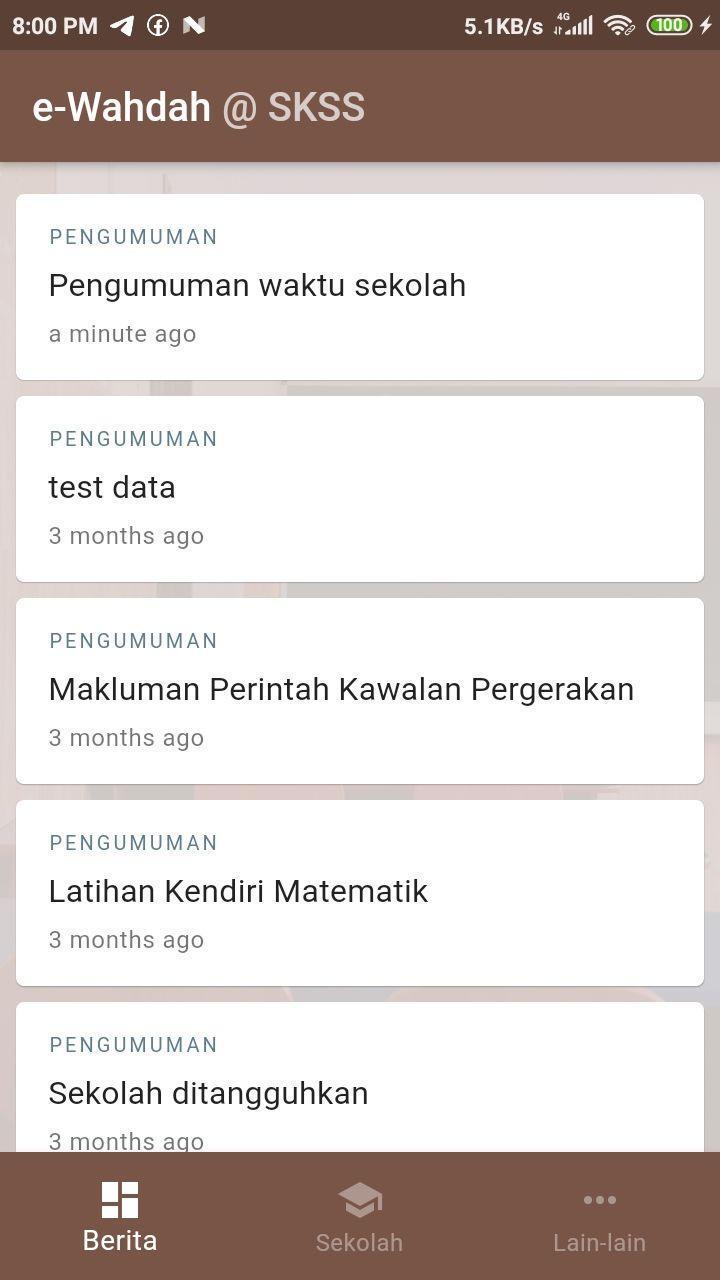The height and width of the screenshot is (1280, 720).
Task: Switch to the Sekolah tab
Action: click(359, 1215)
